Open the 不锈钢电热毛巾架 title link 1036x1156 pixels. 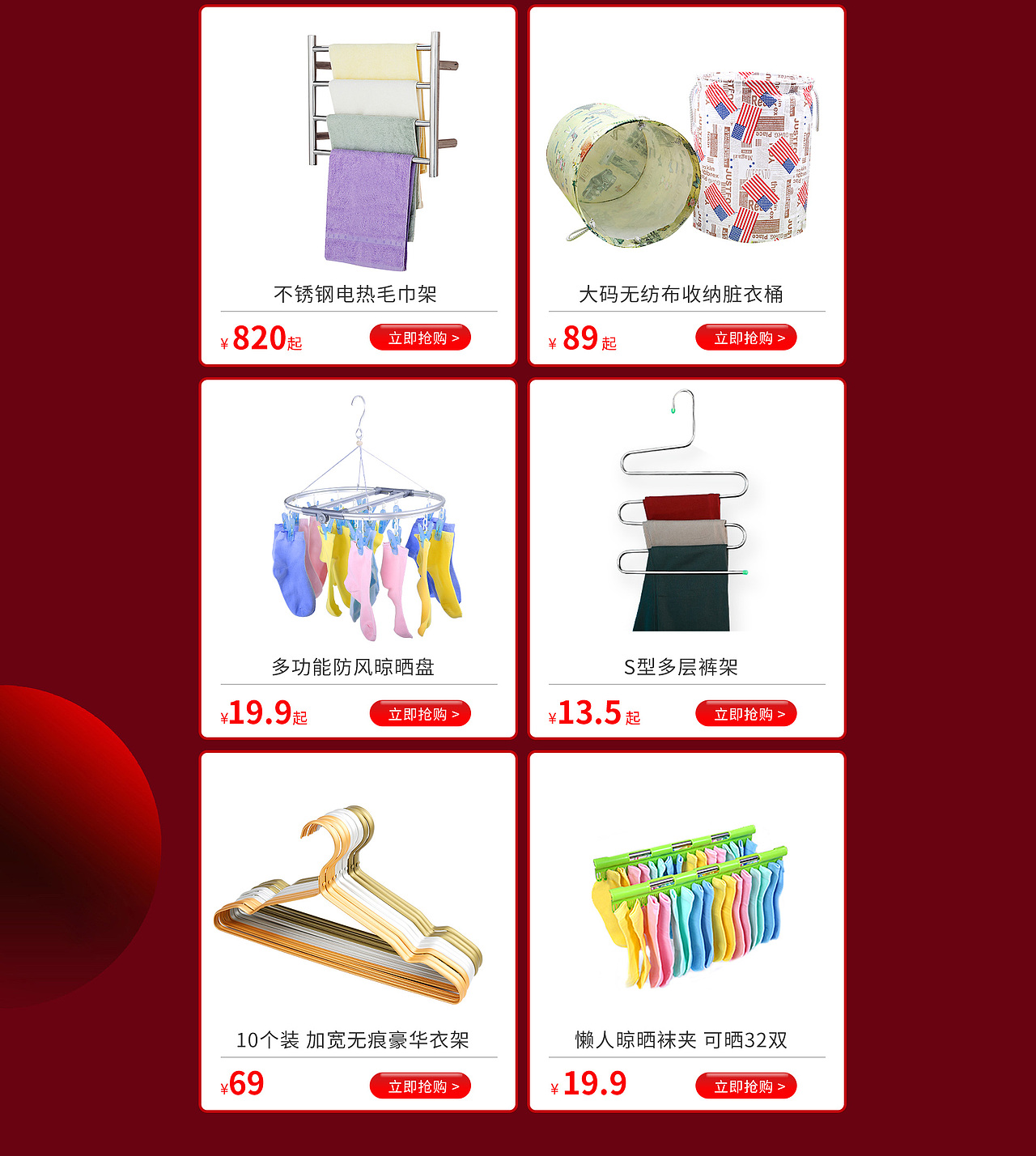(x=356, y=295)
